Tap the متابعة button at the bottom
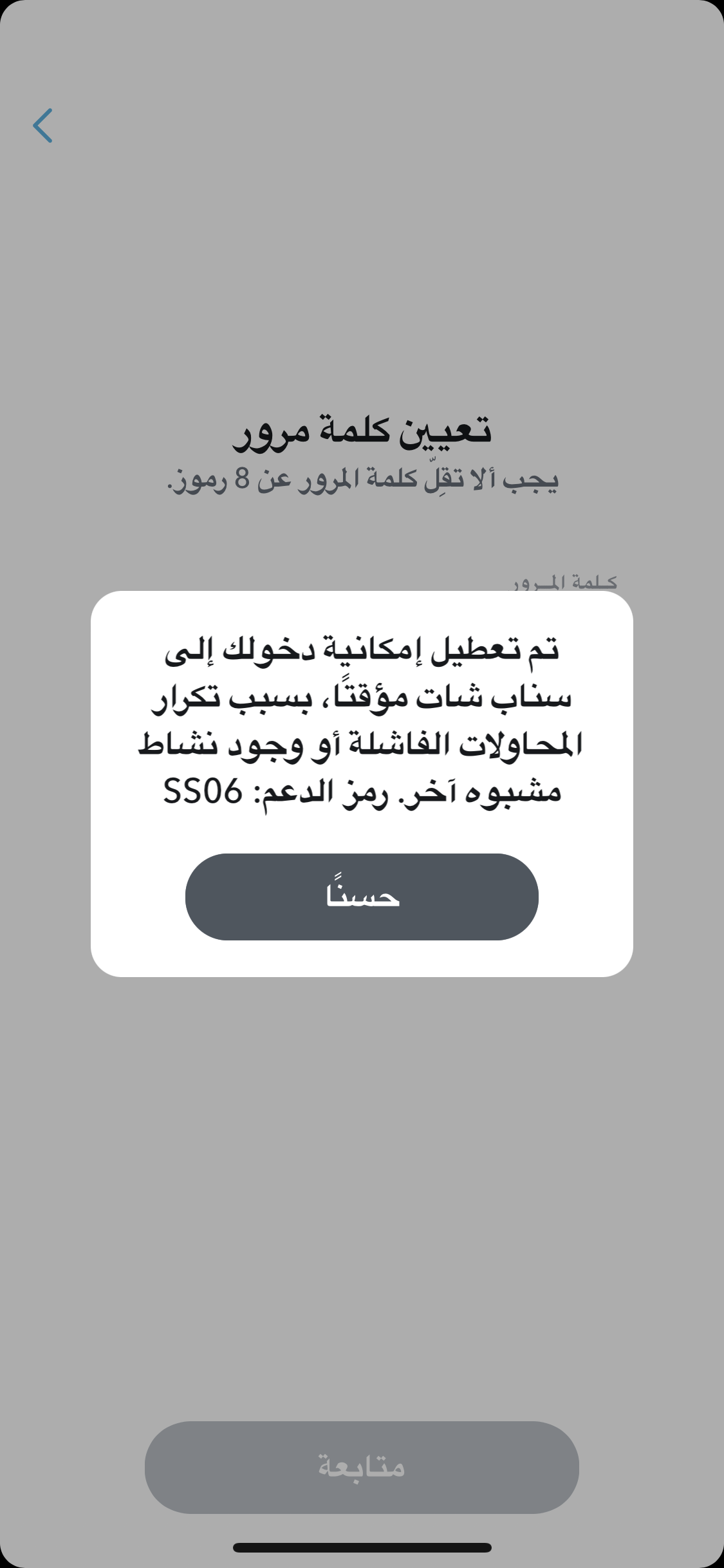 click(362, 1467)
